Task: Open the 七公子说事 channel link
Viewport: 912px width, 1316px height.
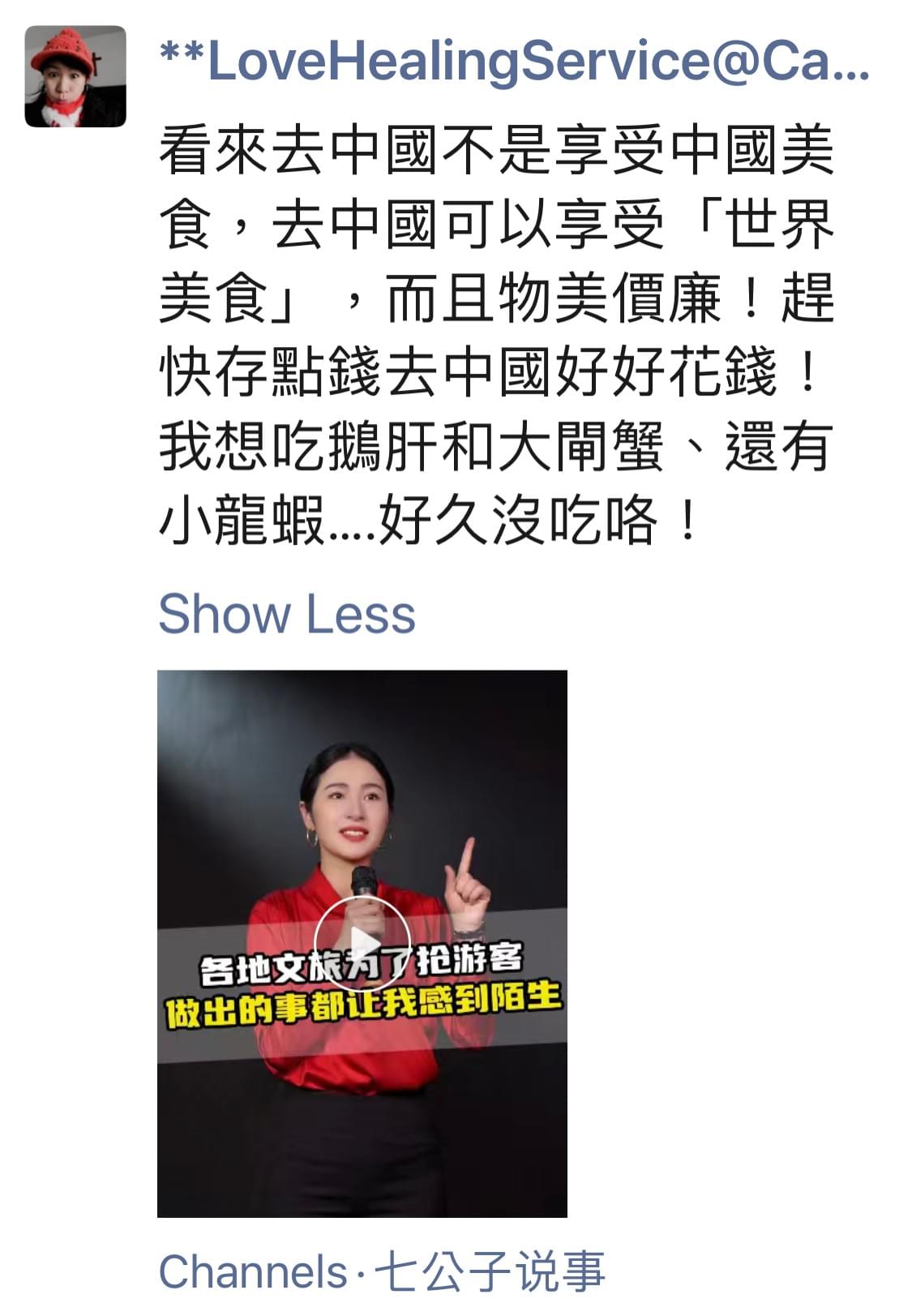Action: point(490,1271)
